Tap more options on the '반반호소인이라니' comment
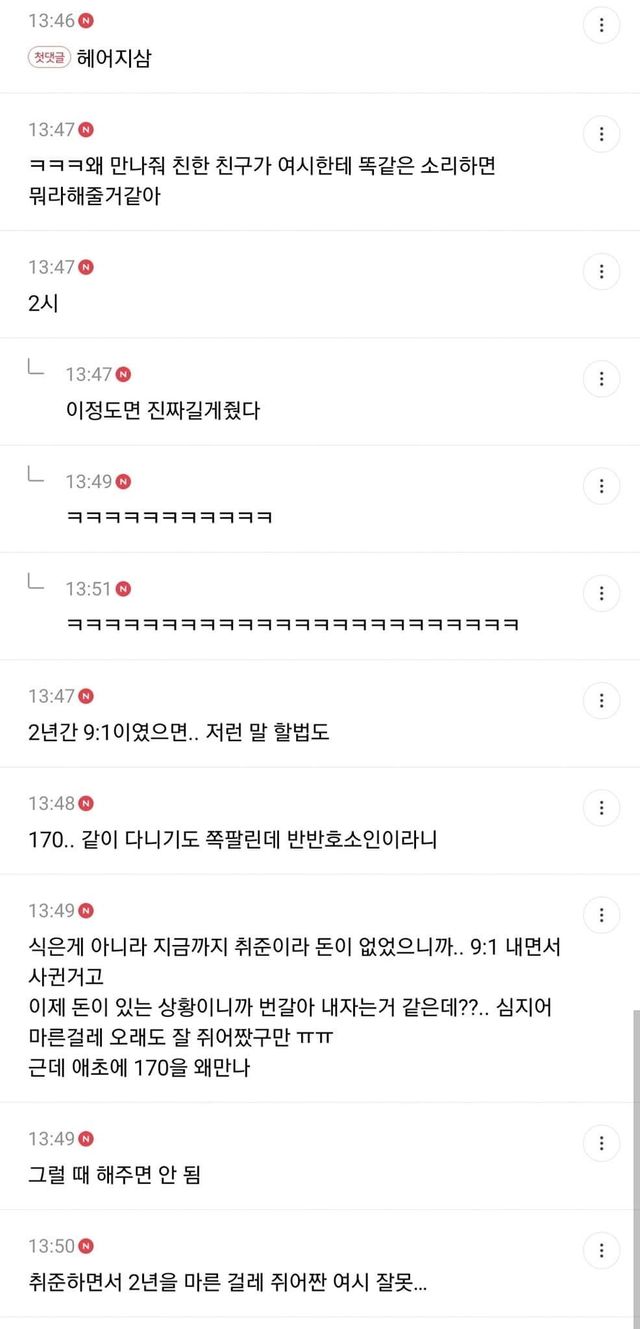Viewport: 640px width, 1329px height. [x=601, y=807]
